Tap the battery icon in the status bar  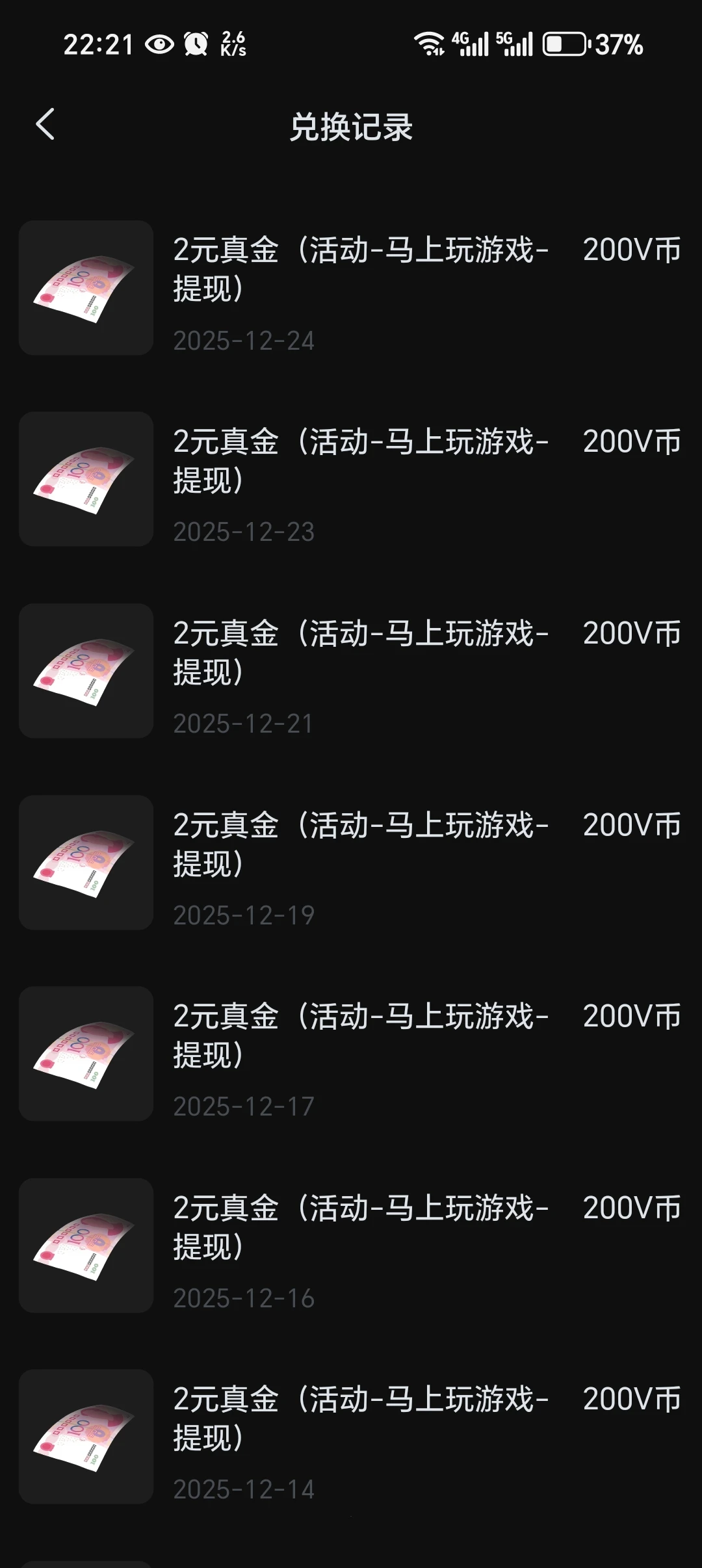point(564,44)
